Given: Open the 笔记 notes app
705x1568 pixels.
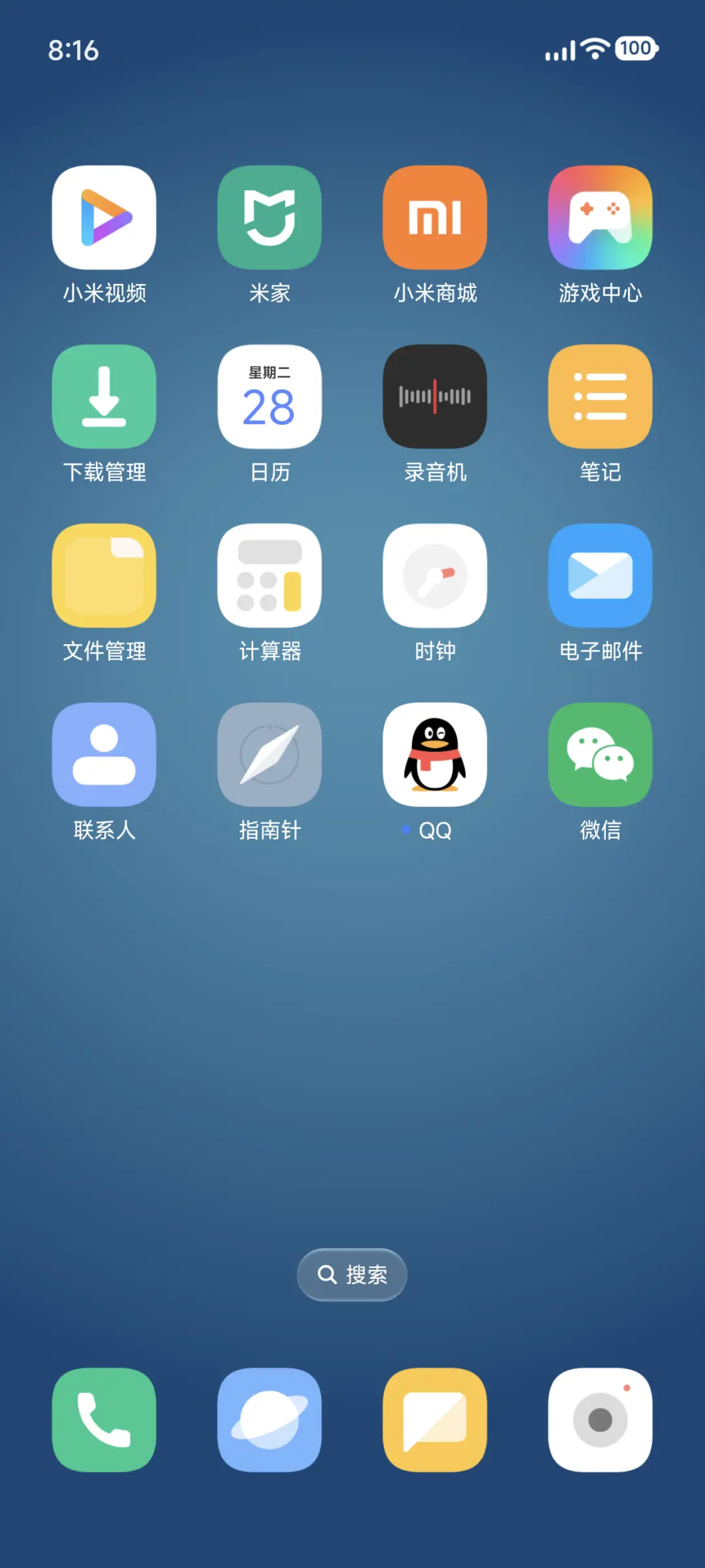Looking at the screenshot, I should tap(601, 396).
